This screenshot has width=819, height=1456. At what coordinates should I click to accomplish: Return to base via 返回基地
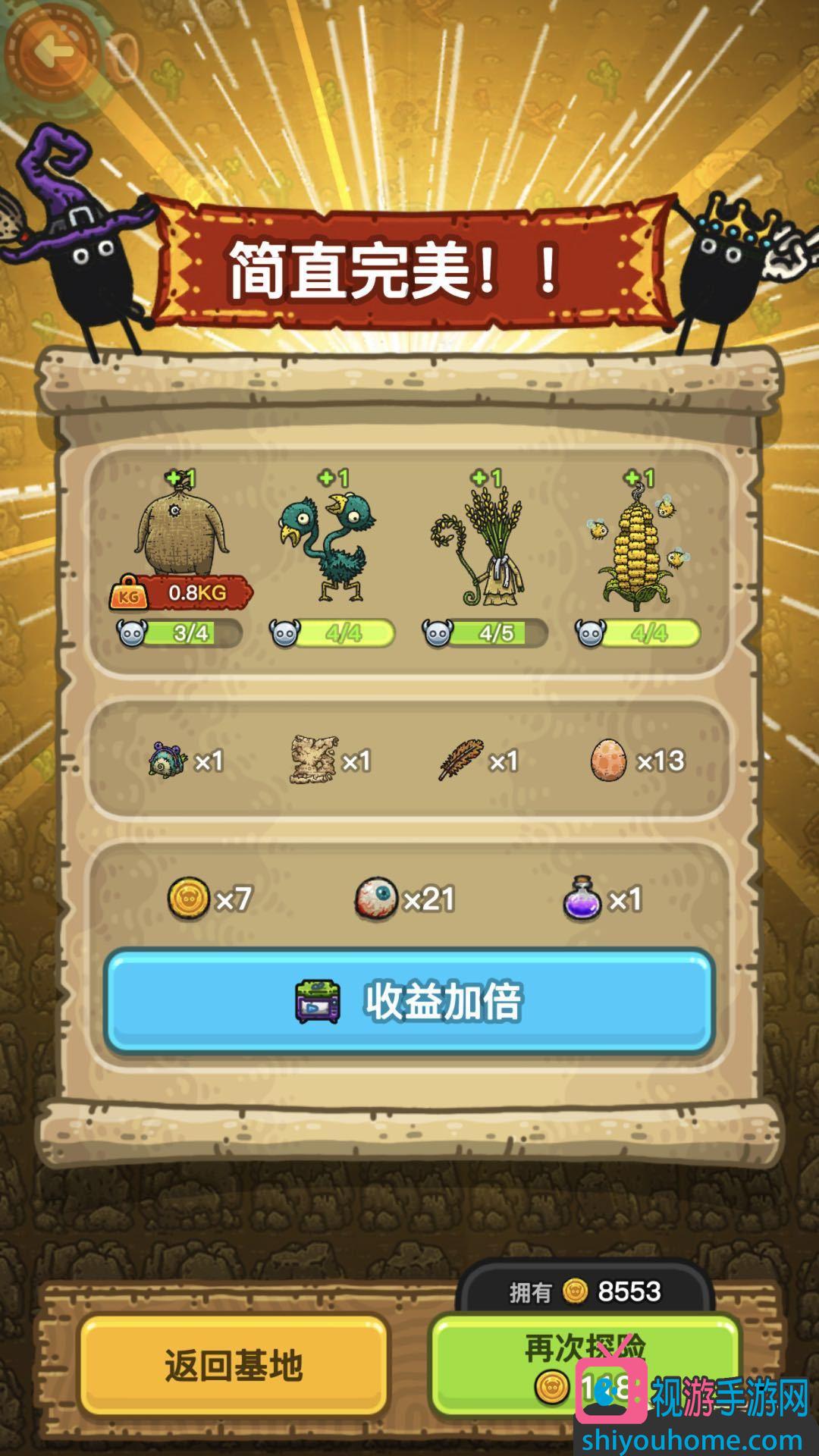click(234, 1366)
